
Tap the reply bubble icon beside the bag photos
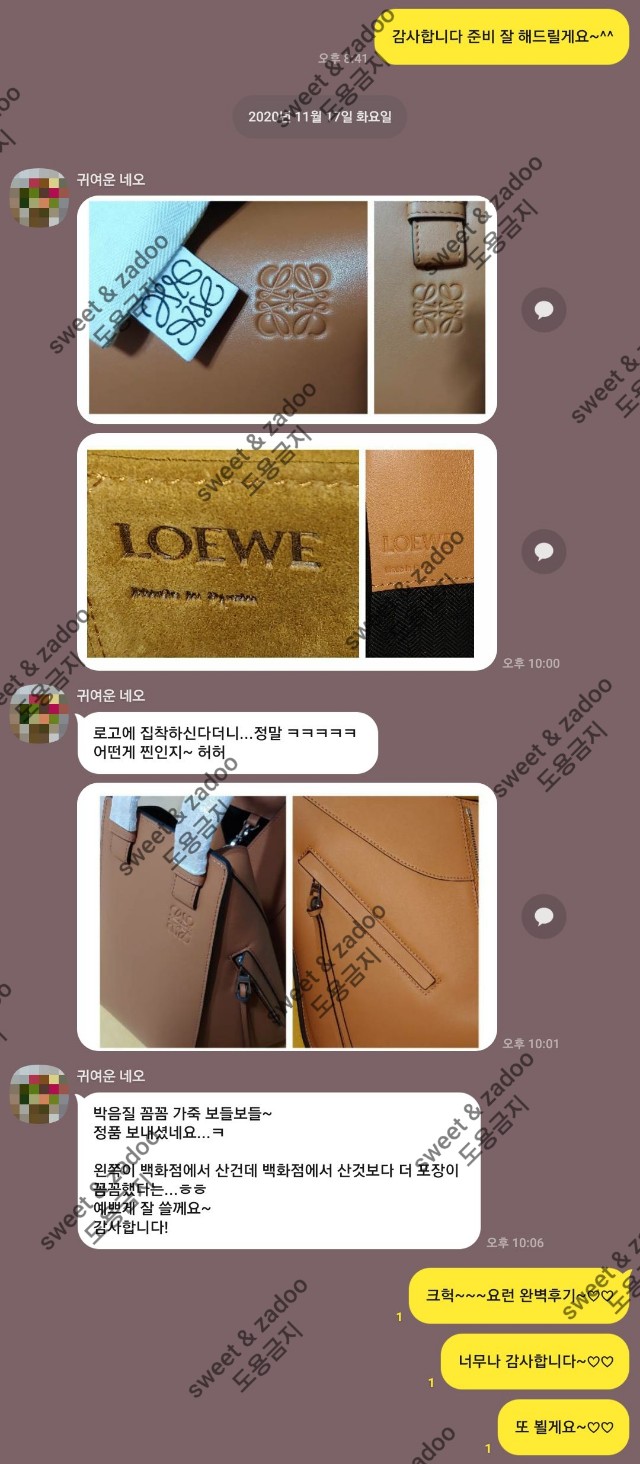pyautogui.click(x=544, y=916)
